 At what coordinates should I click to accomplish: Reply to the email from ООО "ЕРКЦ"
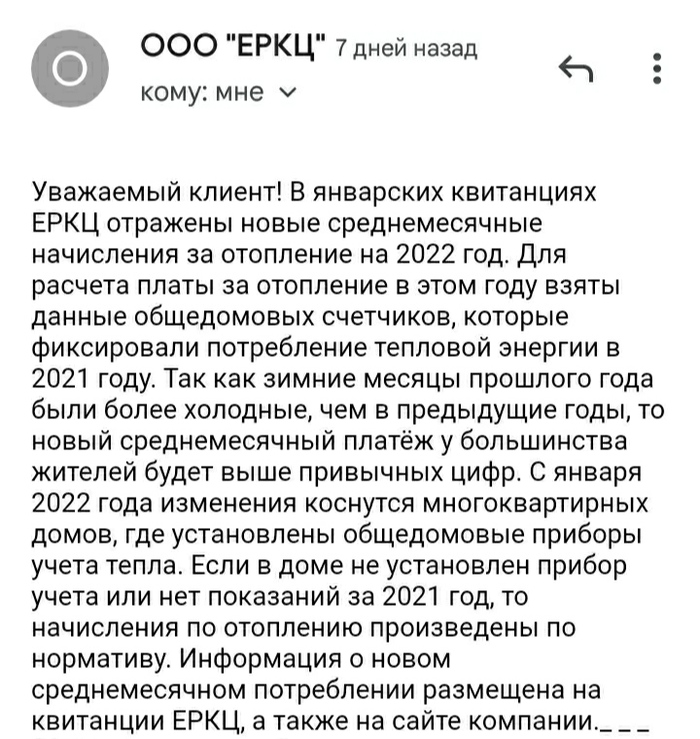(576, 68)
